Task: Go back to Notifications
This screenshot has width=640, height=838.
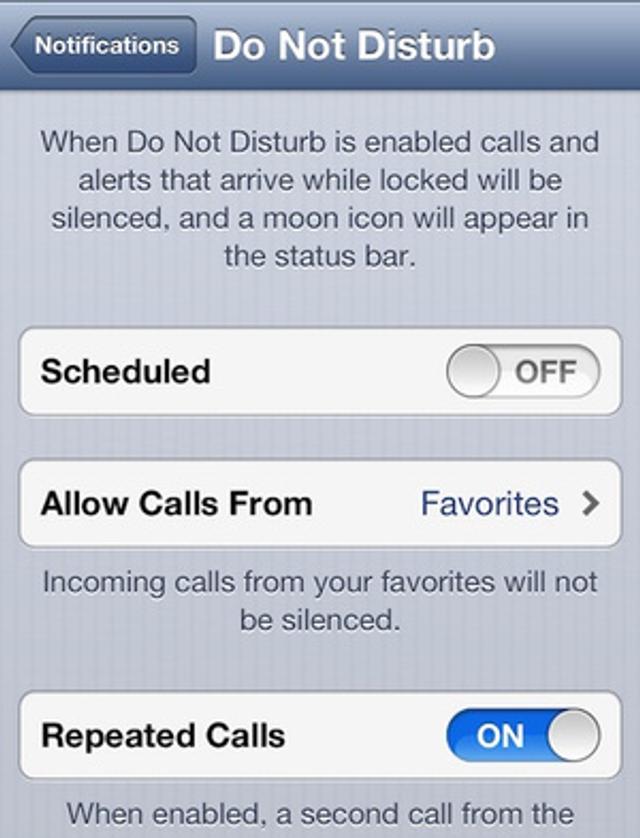Action: tap(104, 46)
